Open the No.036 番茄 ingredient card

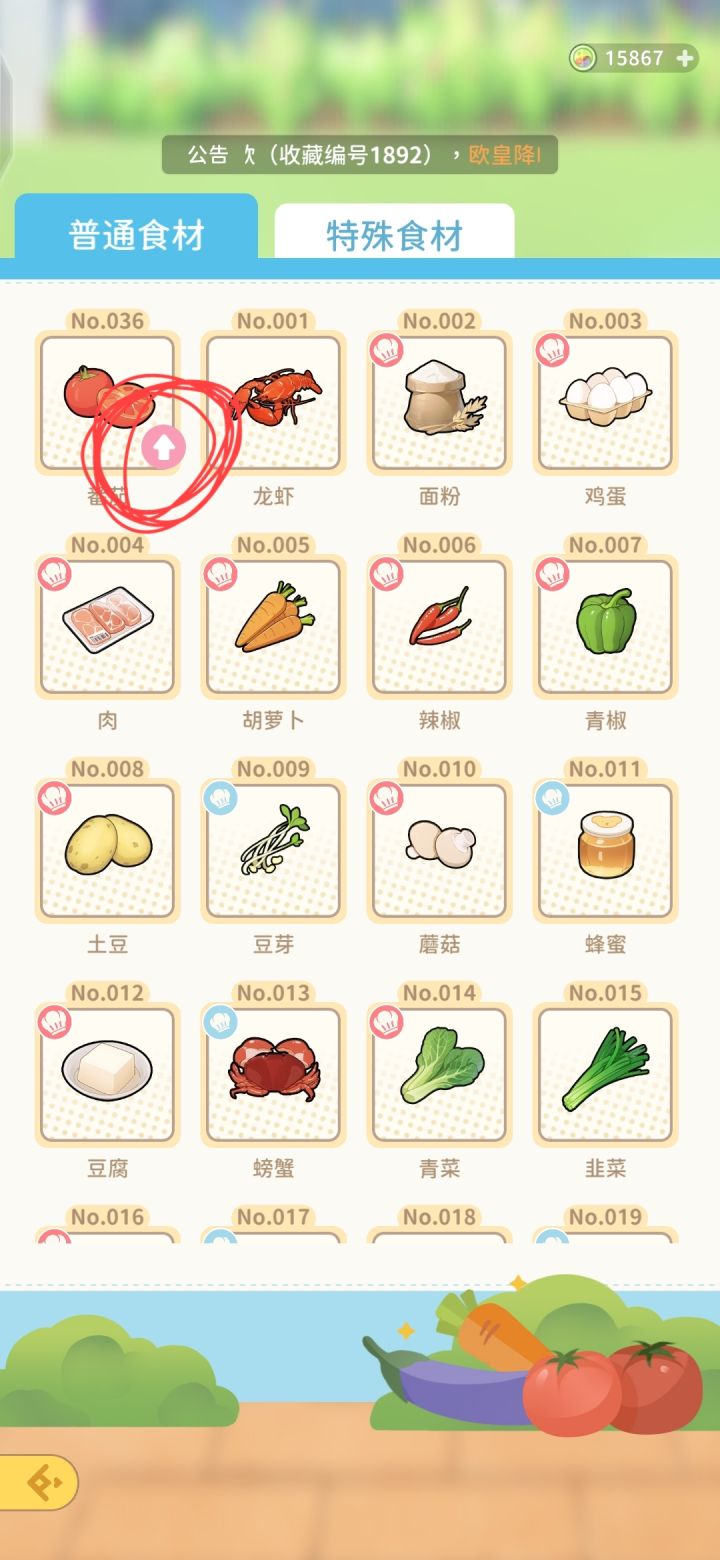click(x=107, y=404)
